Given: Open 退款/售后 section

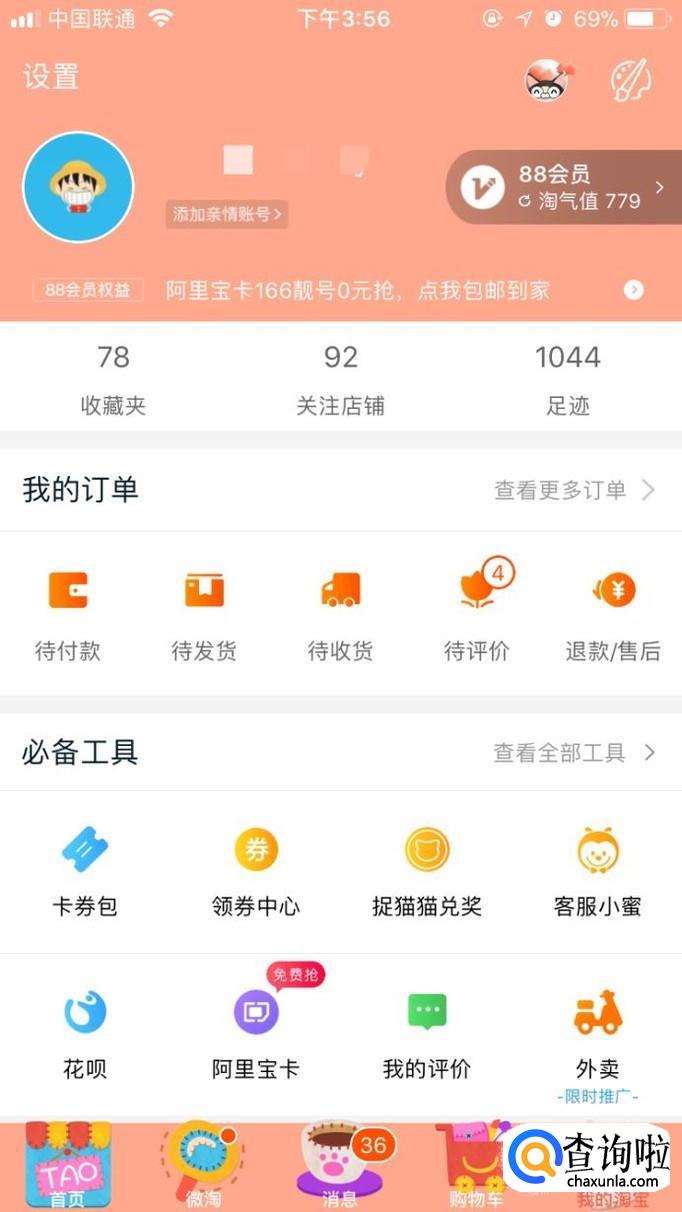Looking at the screenshot, I should click(613, 612).
